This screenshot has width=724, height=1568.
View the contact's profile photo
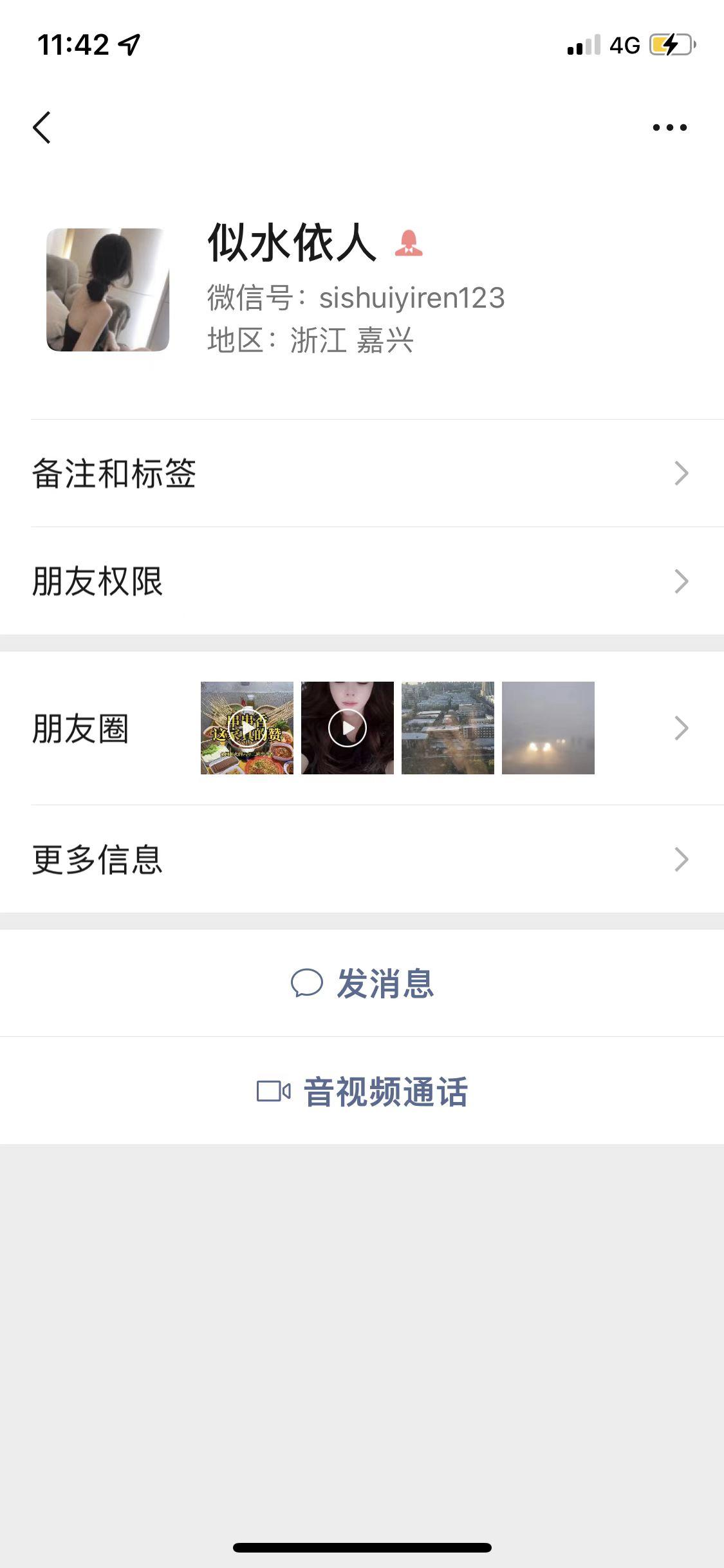pos(108,290)
